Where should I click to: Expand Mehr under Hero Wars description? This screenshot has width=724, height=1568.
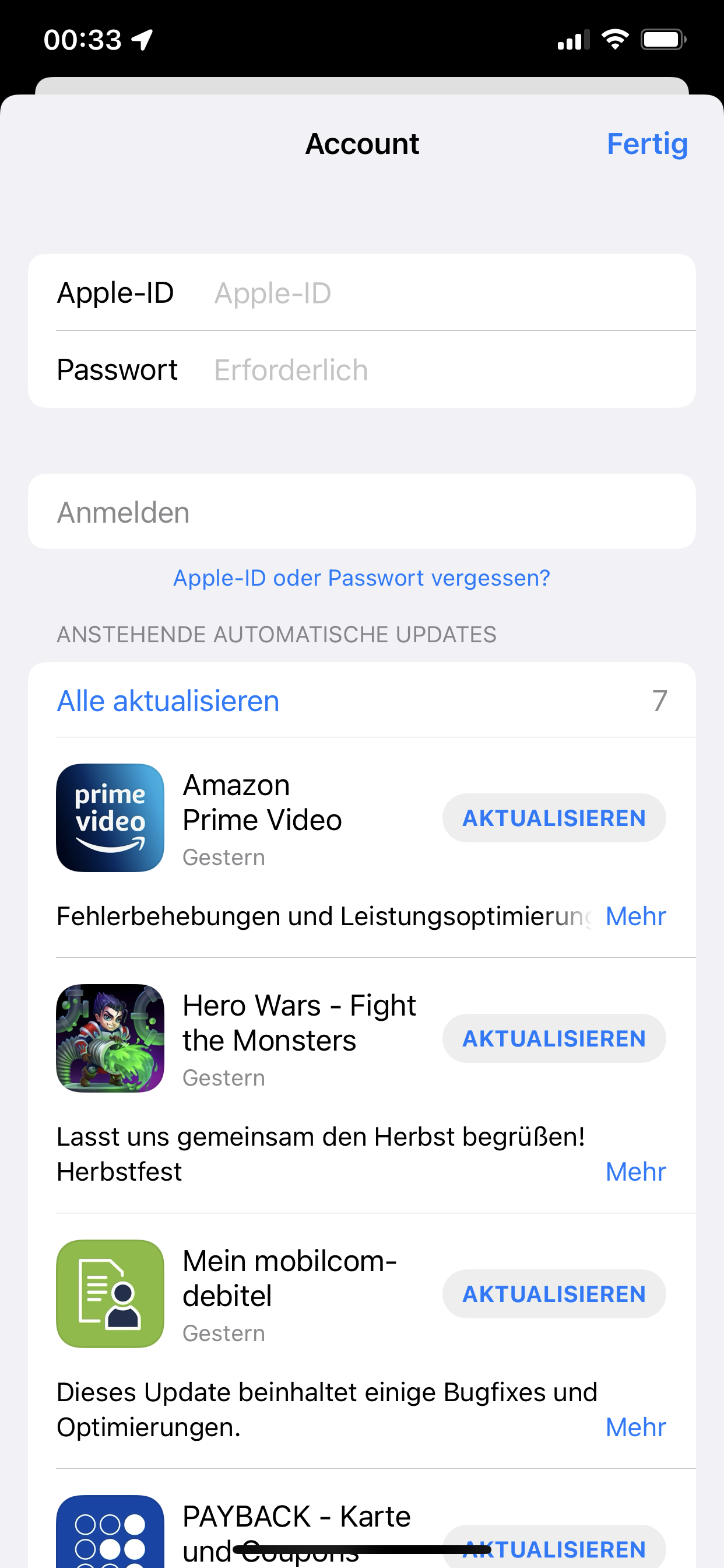pos(635,1171)
